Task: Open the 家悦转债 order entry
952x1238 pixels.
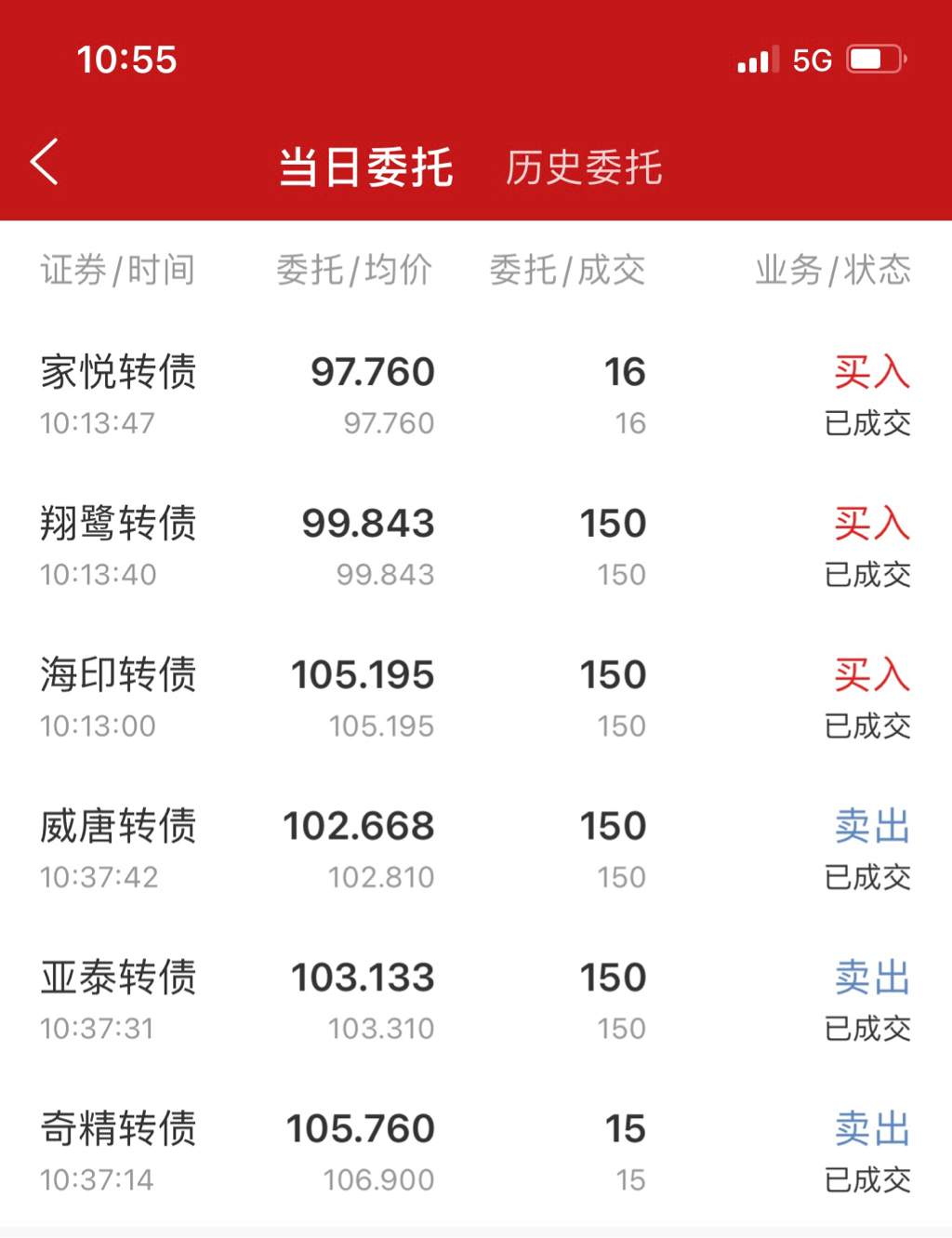Action: [476, 396]
